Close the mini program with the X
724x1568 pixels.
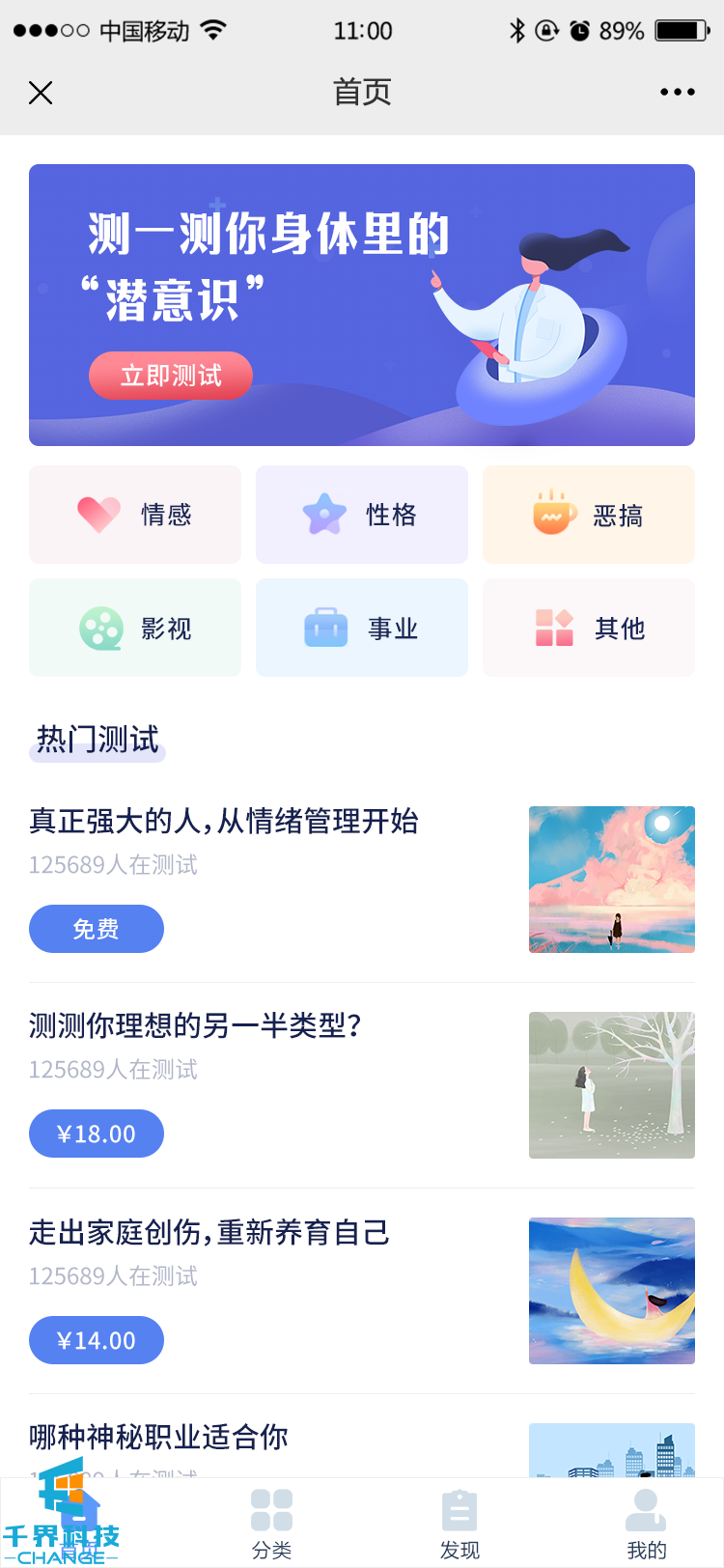point(41,93)
